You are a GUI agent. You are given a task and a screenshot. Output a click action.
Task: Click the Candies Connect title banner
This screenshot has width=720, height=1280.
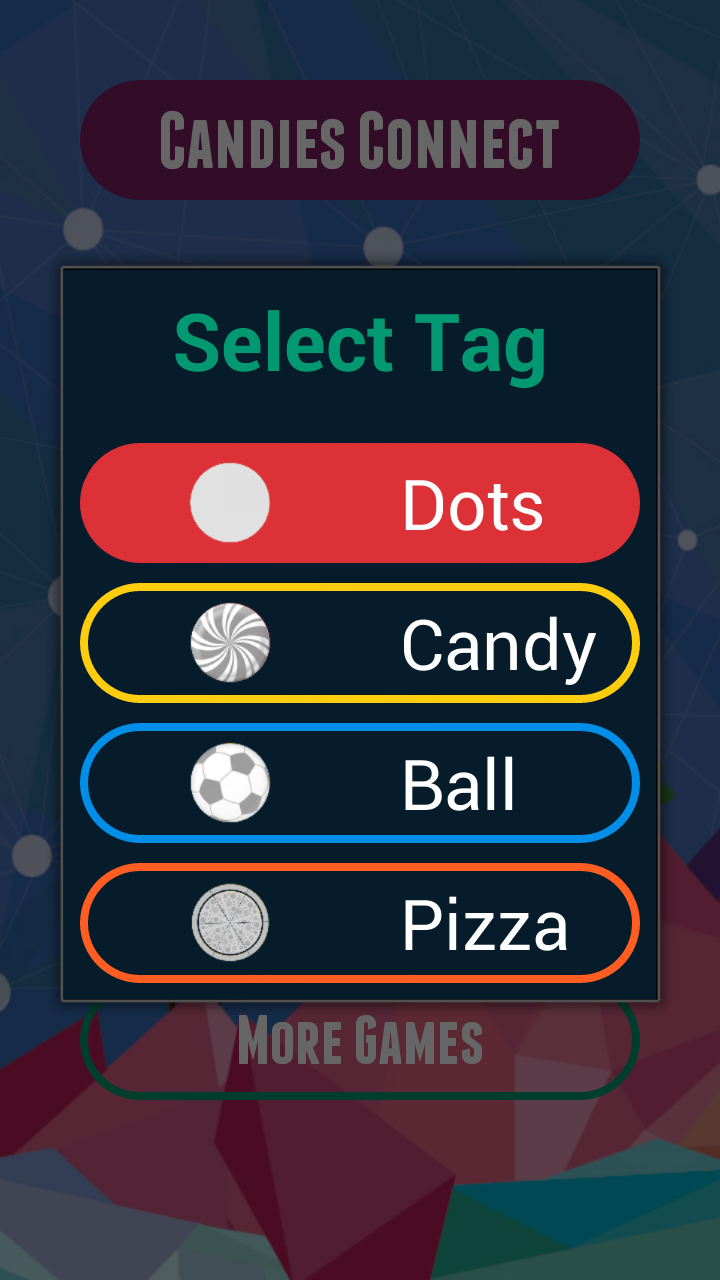click(360, 140)
